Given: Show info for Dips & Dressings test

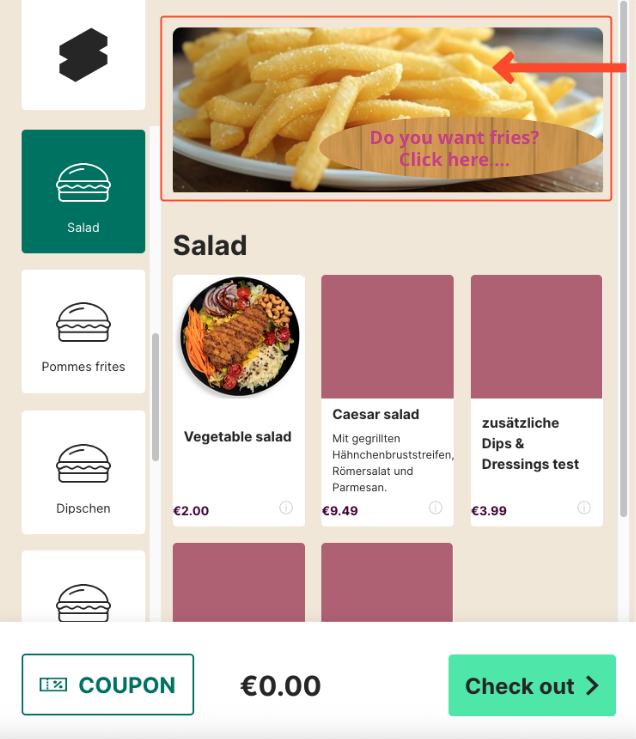Looking at the screenshot, I should [584, 508].
